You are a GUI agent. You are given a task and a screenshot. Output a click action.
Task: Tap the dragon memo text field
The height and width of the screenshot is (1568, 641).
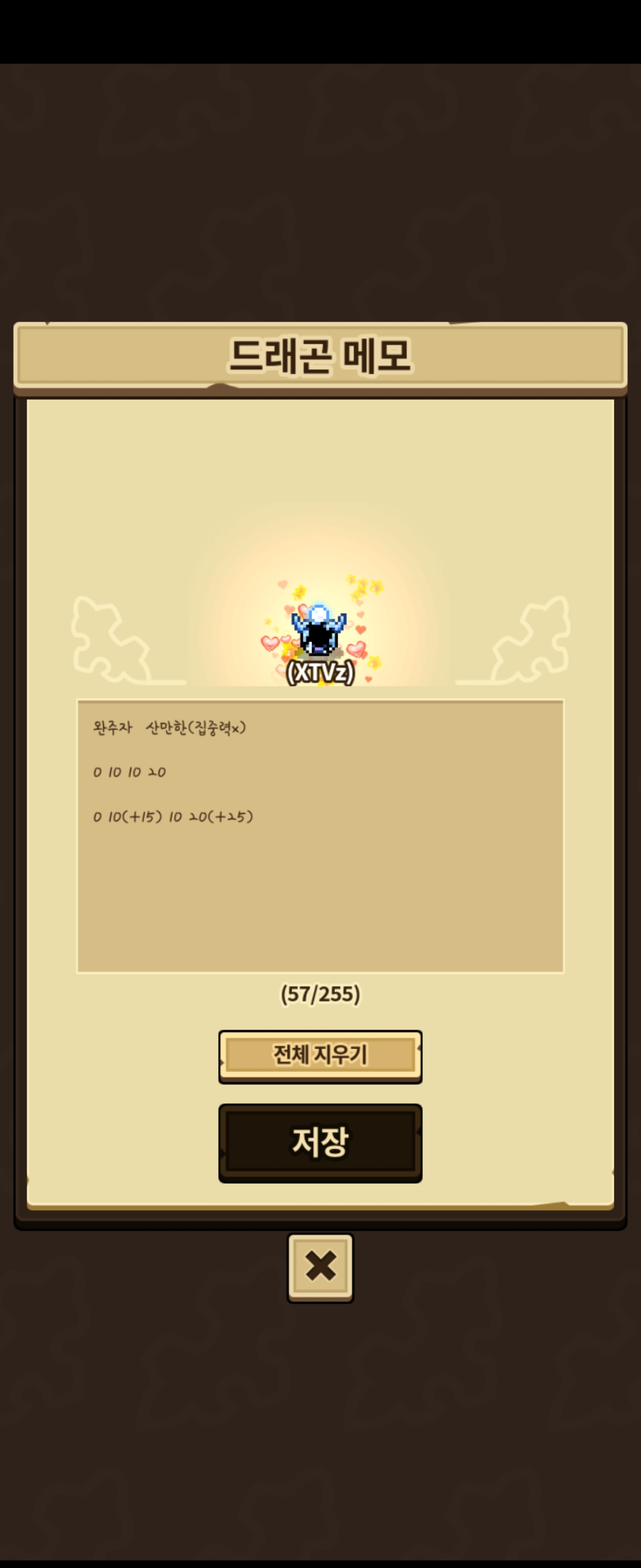320,836
